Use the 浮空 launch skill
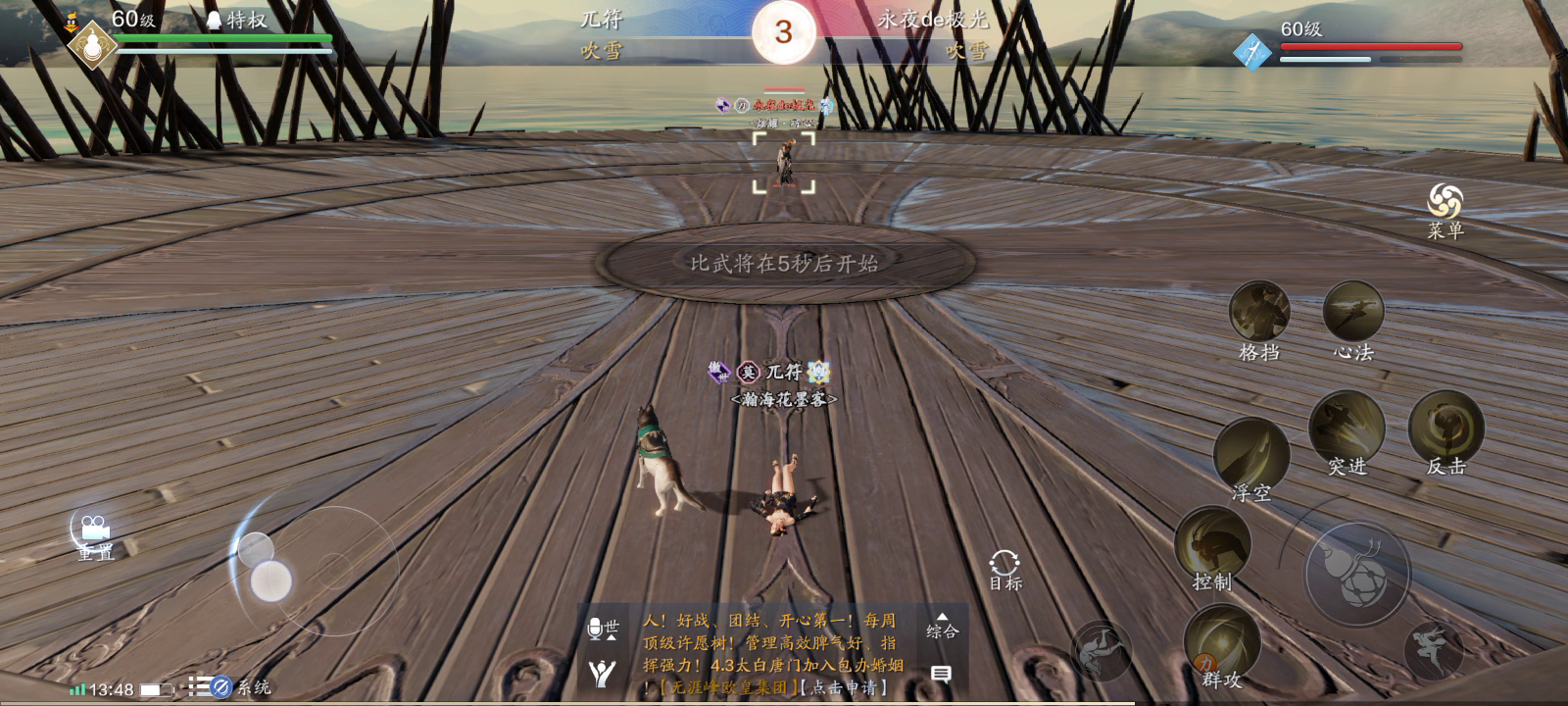Screen dimensions: 1568x706 [x=1251, y=453]
